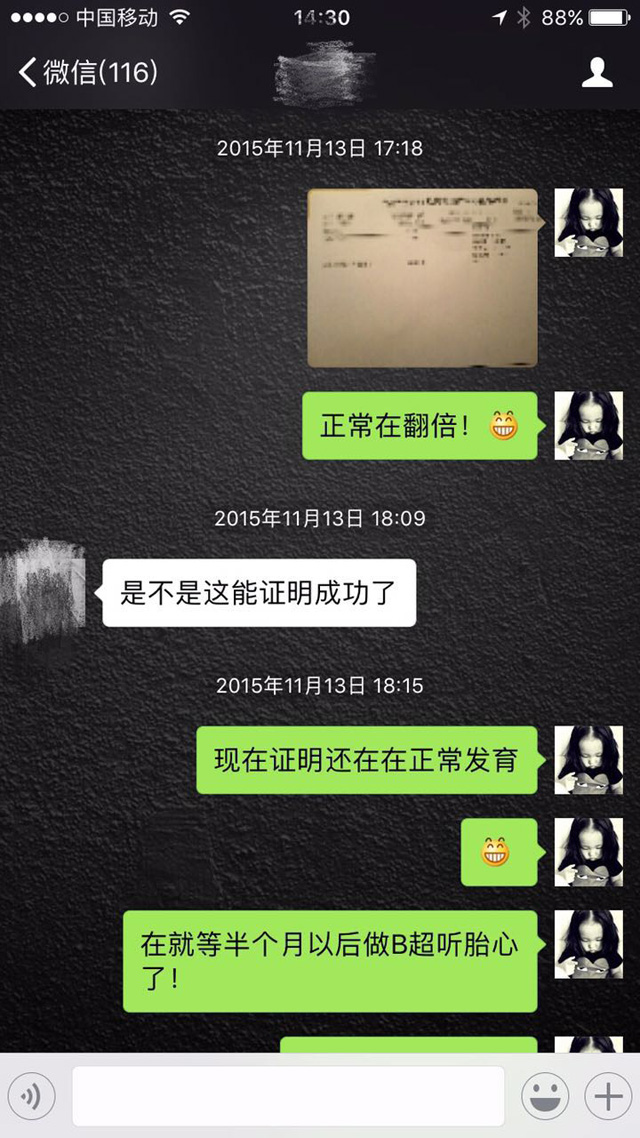The image size is (640, 1138).
Task: Tap the avatar beside 是不是这能证明成功了
Action: pyautogui.click(x=44, y=591)
